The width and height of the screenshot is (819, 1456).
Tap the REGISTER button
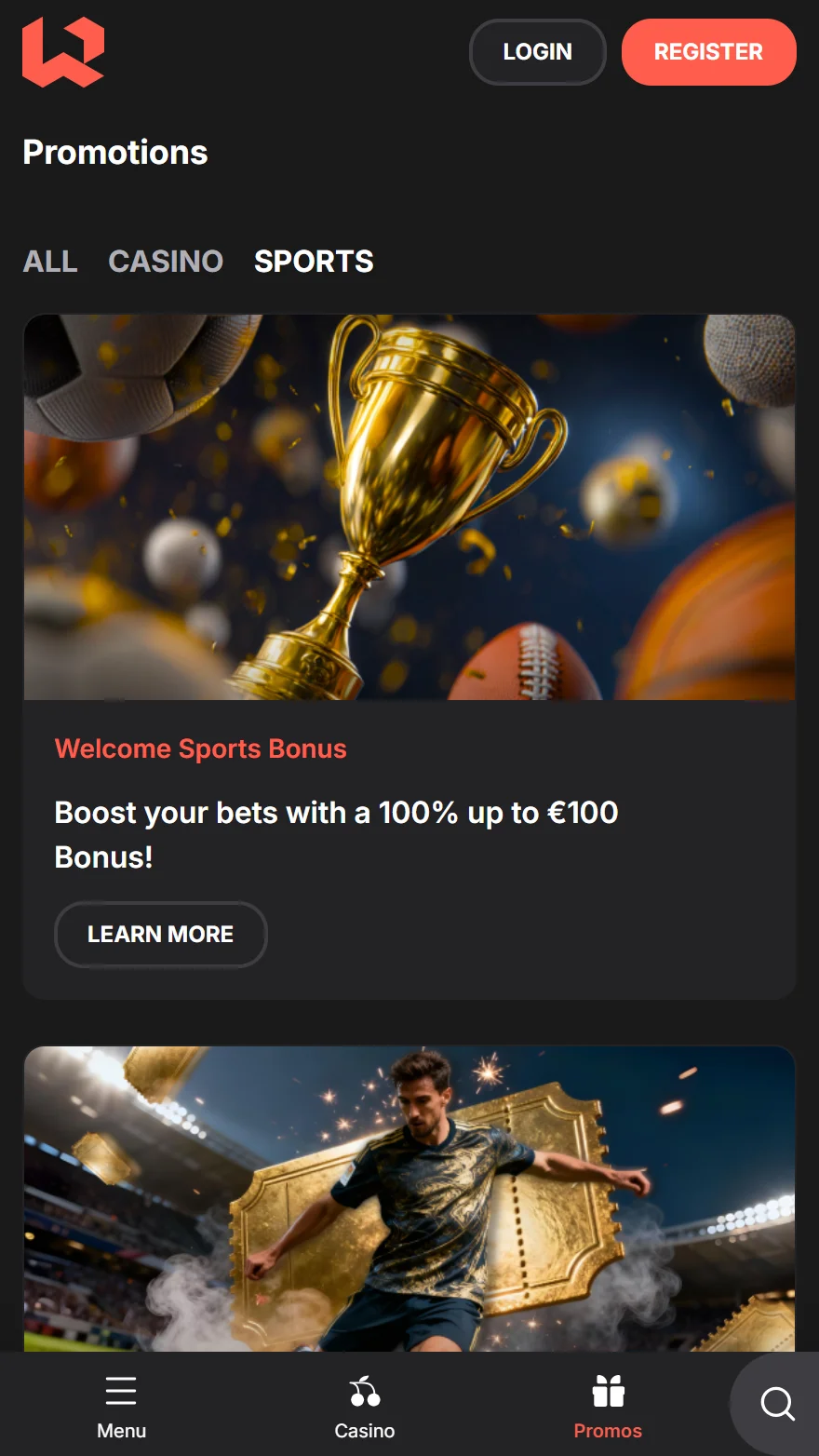click(x=708, y=52)
